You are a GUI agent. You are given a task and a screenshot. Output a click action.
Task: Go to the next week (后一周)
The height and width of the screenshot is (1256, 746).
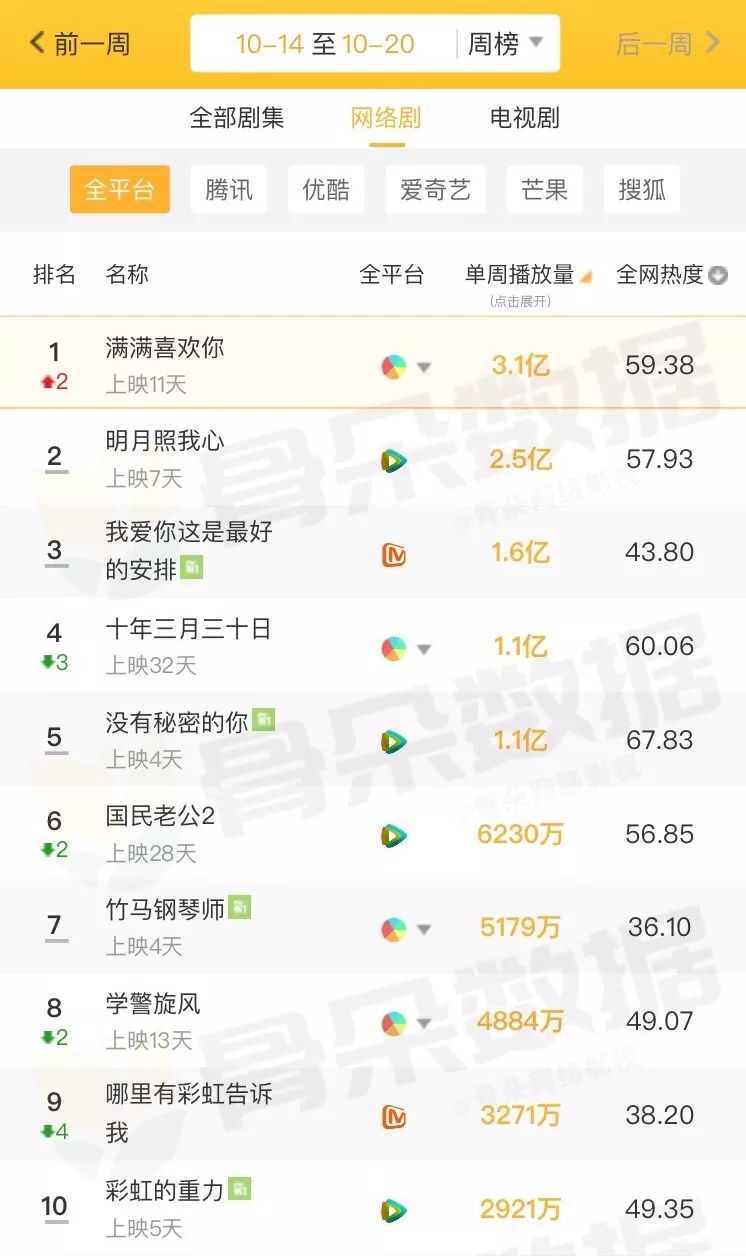click(668, 44)
